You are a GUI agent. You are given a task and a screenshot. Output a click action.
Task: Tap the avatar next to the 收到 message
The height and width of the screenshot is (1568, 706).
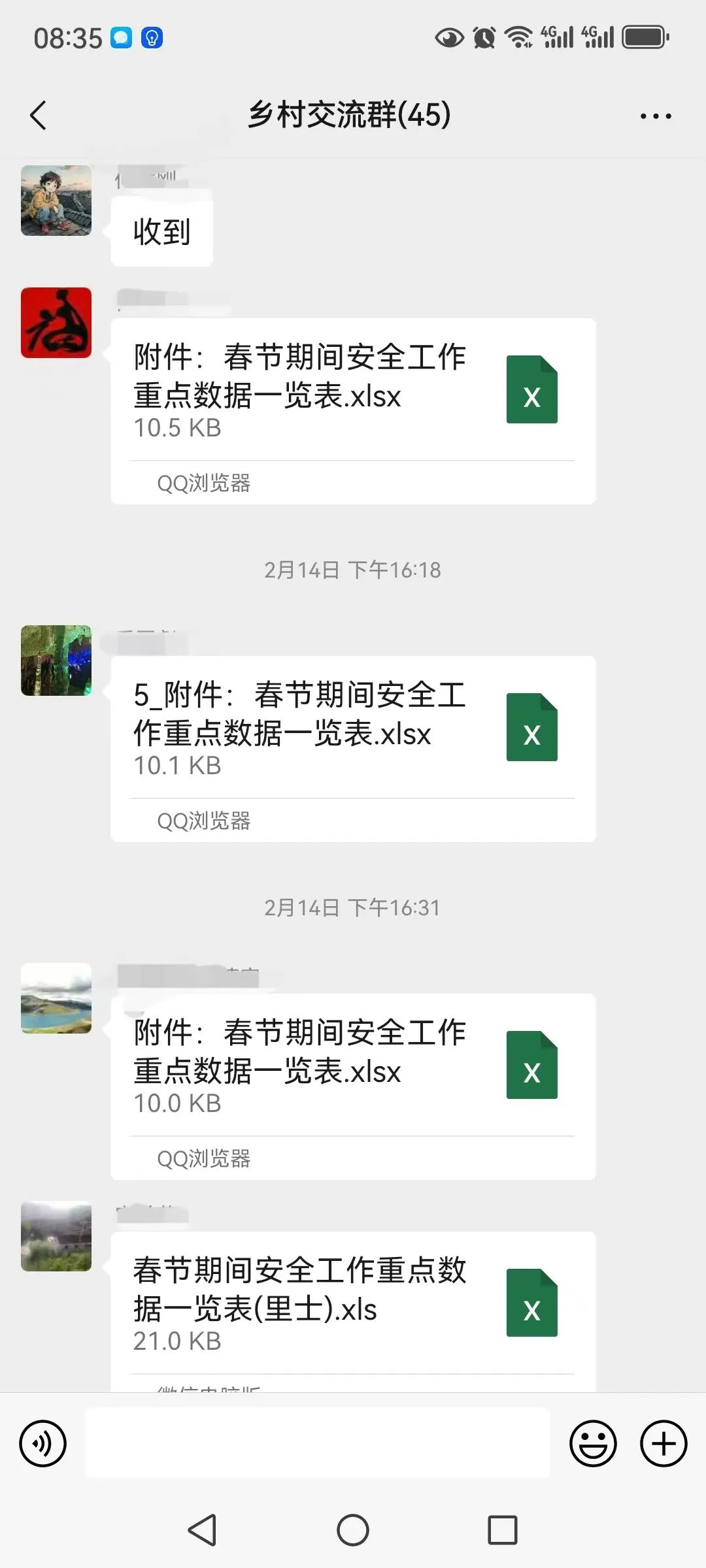(56, 201)
